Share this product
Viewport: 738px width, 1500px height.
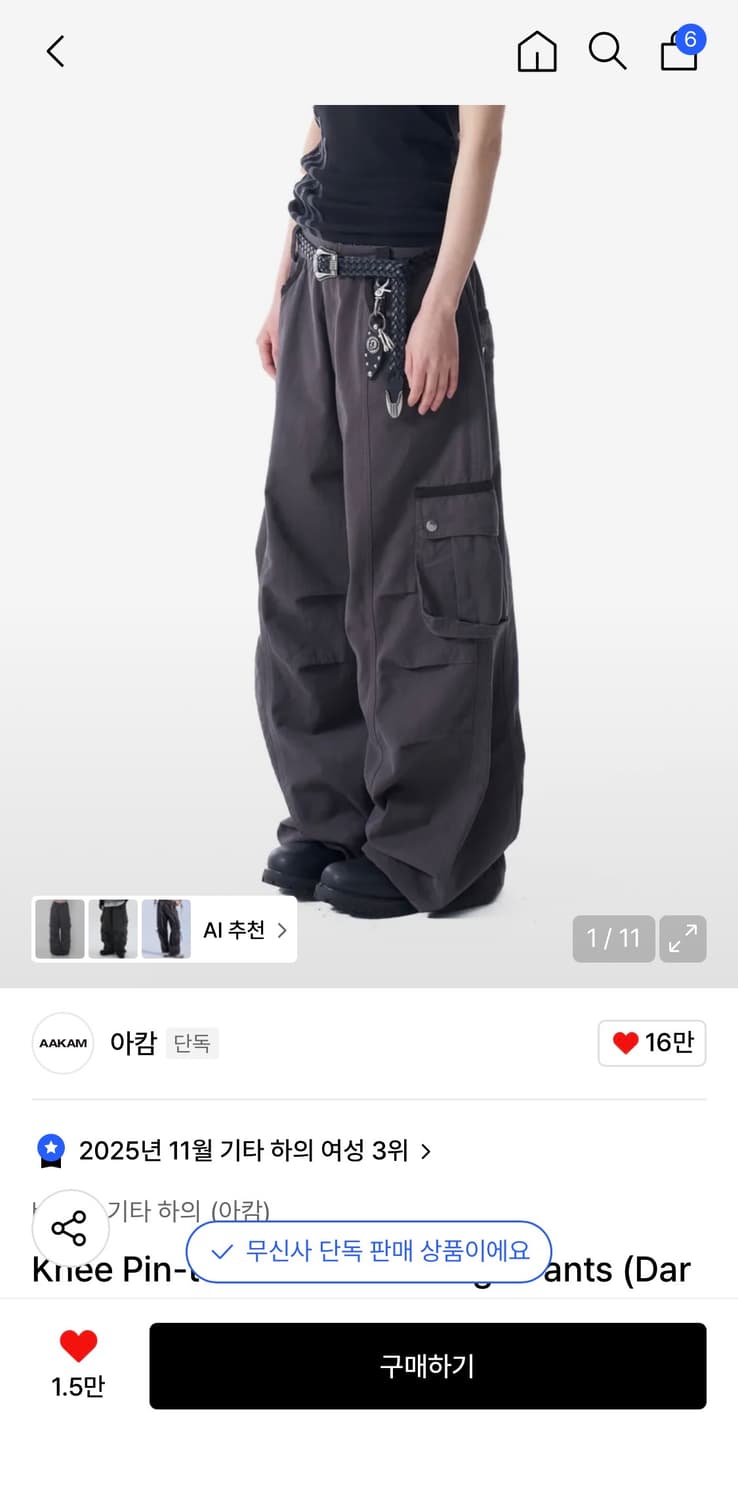tap(70, 1228)
